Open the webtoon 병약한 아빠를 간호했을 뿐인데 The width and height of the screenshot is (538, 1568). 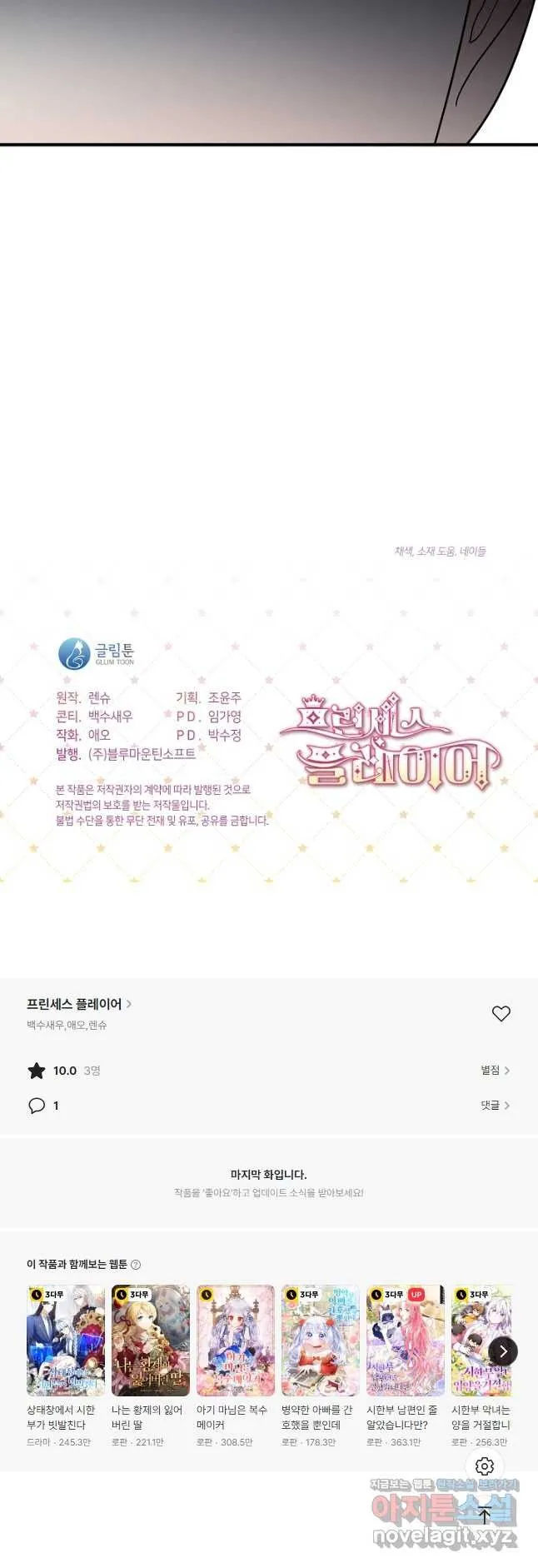point(321,1341)
